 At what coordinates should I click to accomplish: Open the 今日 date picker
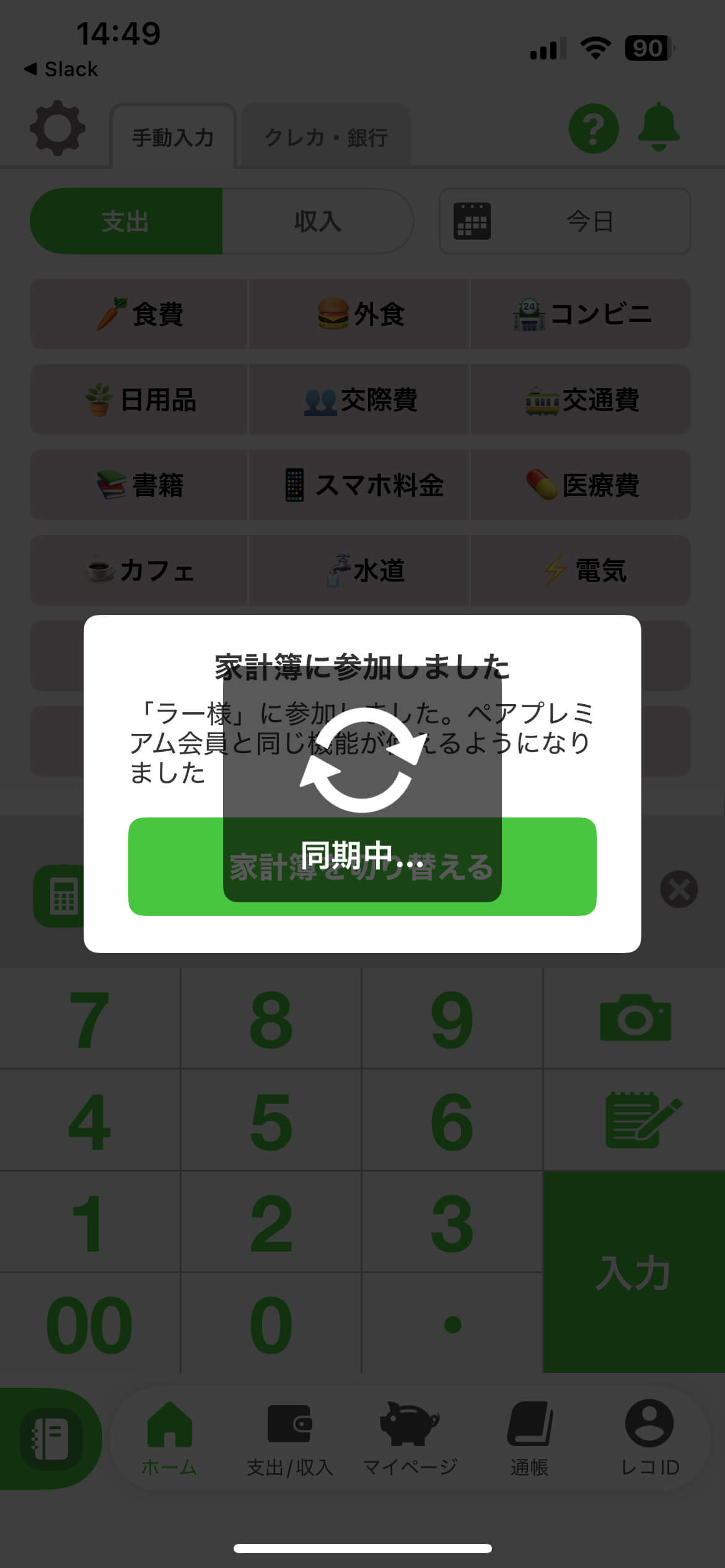tap(565, 221)
